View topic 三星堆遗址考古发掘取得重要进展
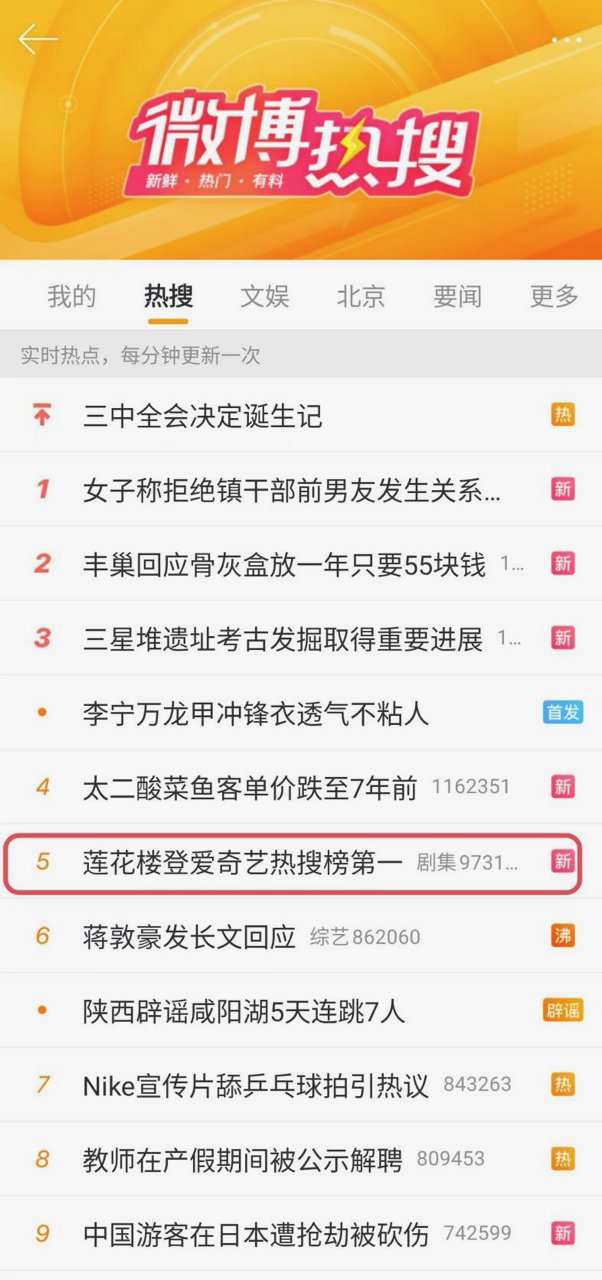 coord(301,638)
